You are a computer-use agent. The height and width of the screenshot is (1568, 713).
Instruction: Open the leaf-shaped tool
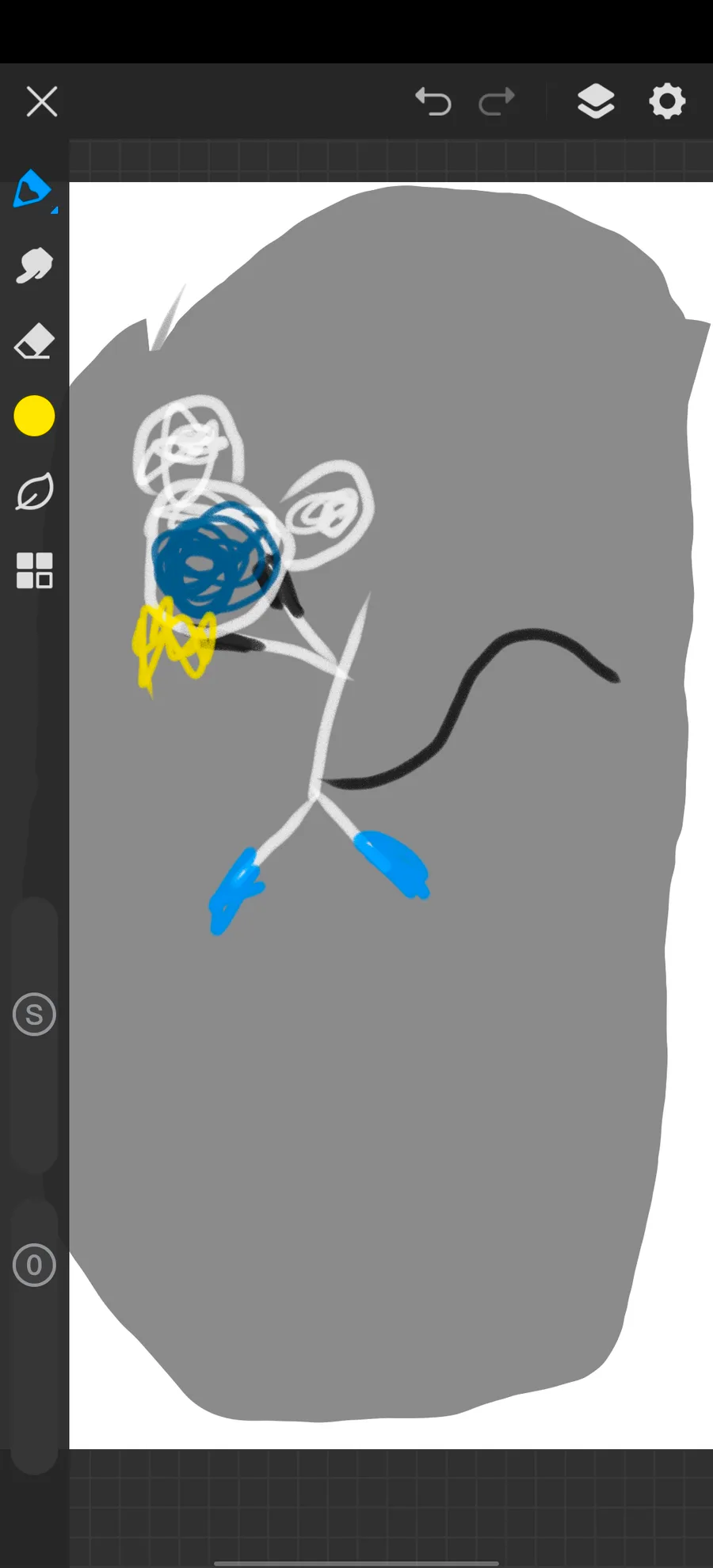34,492
